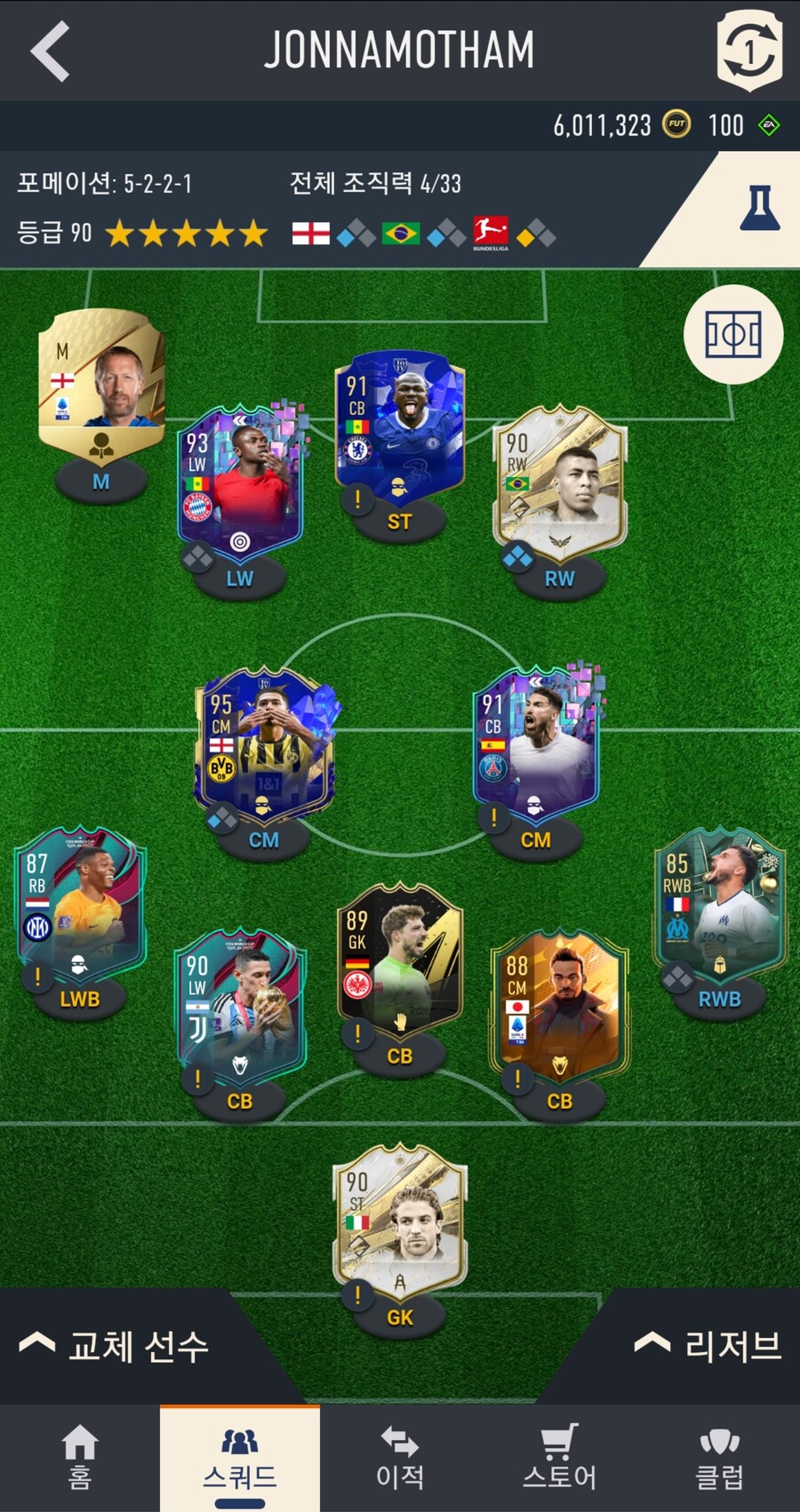800x1512 pixels.
Task: Expand the 교체 선수 substitutes panel
Action: (x=116, y=1346)
